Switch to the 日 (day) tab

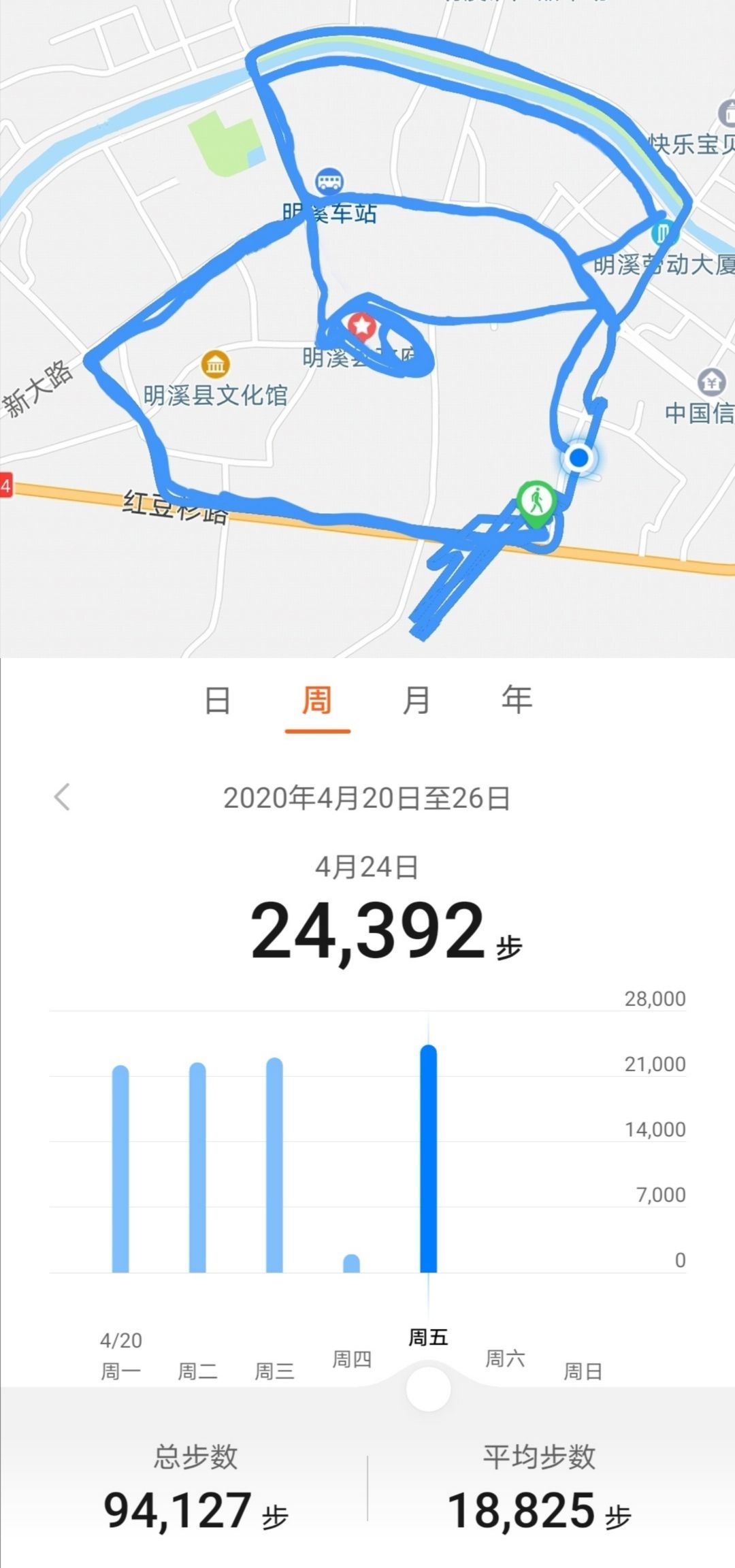pos(218,700)
